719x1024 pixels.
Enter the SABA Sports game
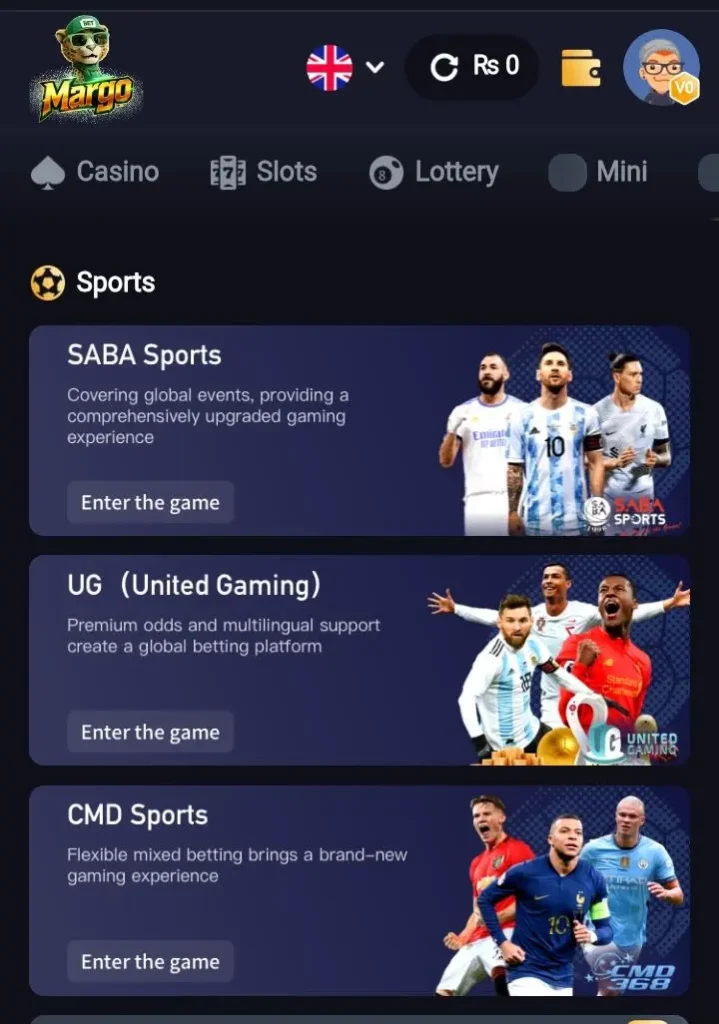click(150, 503)
